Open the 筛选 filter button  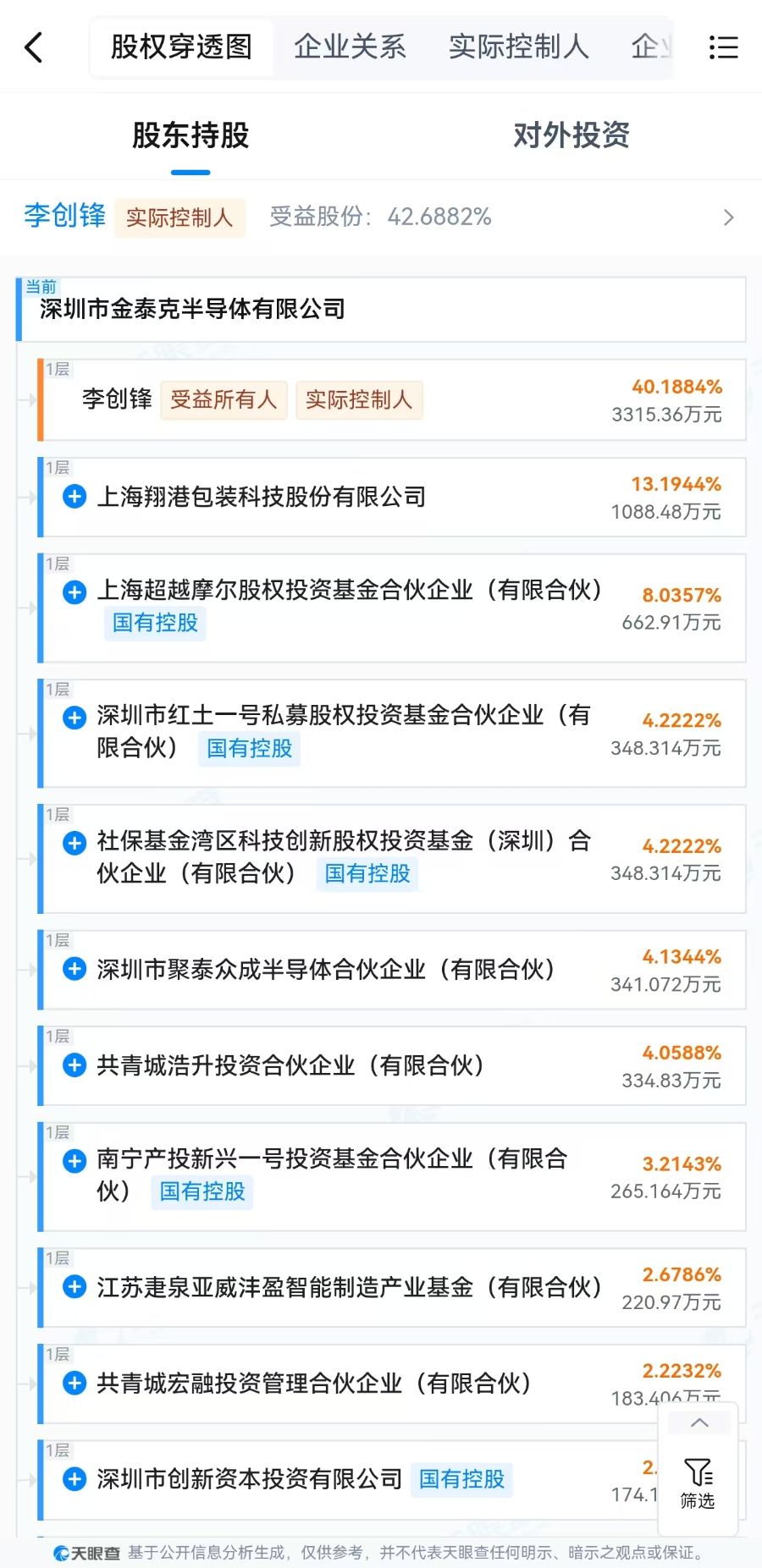698,1483
